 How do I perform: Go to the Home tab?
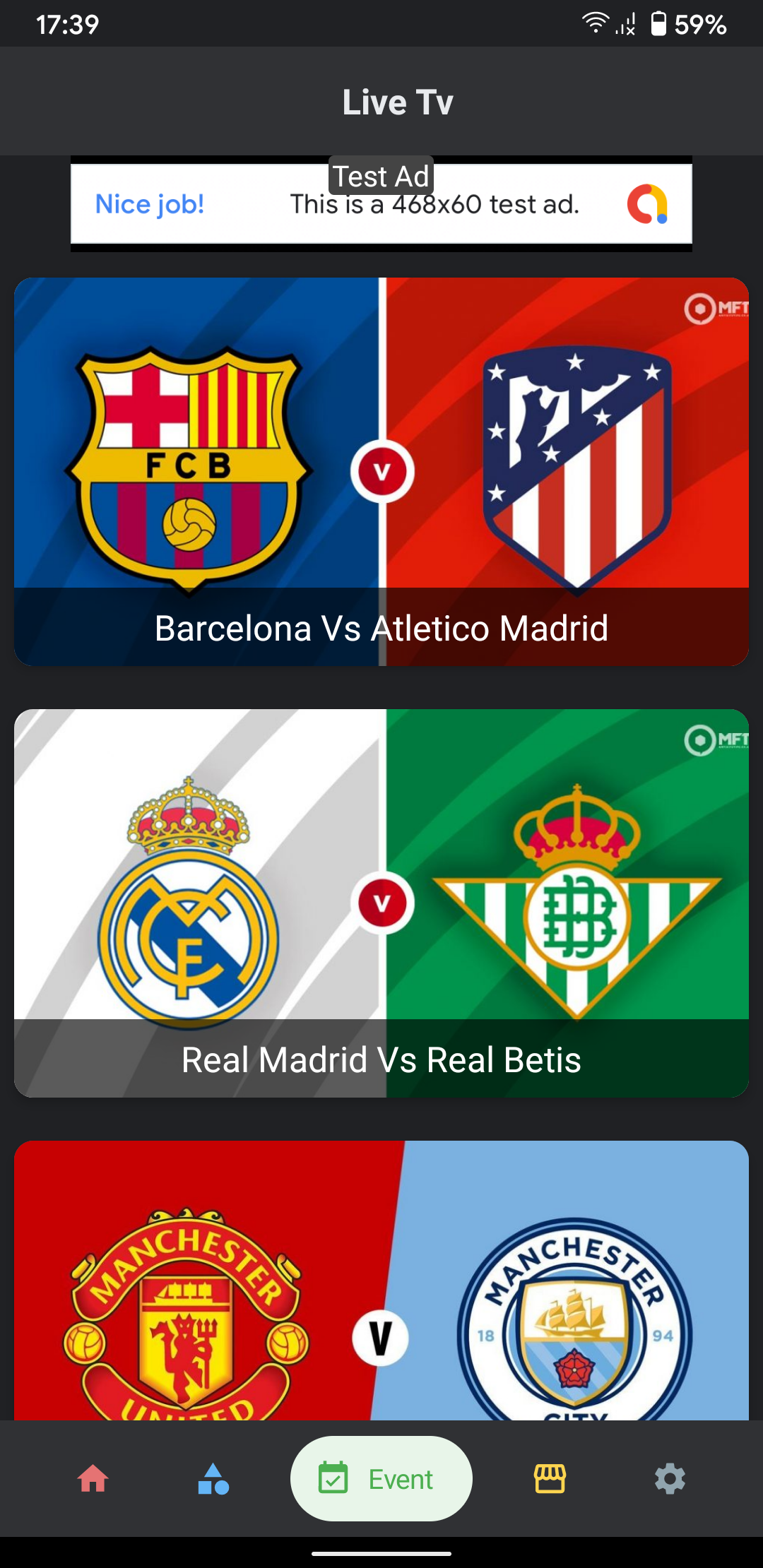coord(93,1478)
